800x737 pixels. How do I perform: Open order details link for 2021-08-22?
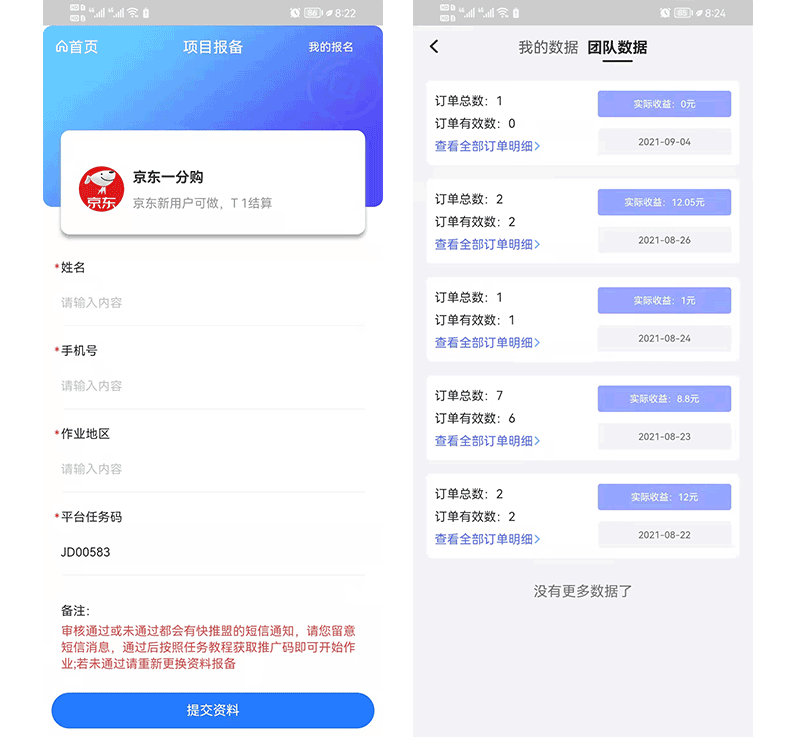pos(487,539)
